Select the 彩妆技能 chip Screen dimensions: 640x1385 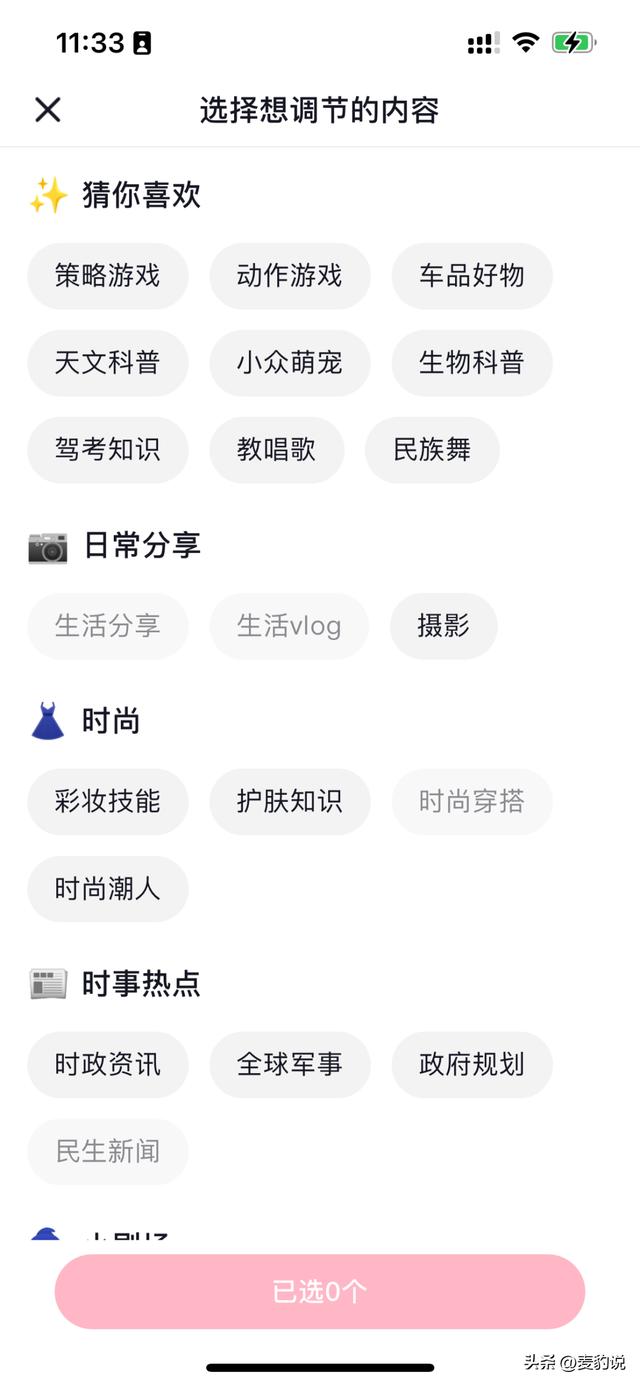coord(107,802)
